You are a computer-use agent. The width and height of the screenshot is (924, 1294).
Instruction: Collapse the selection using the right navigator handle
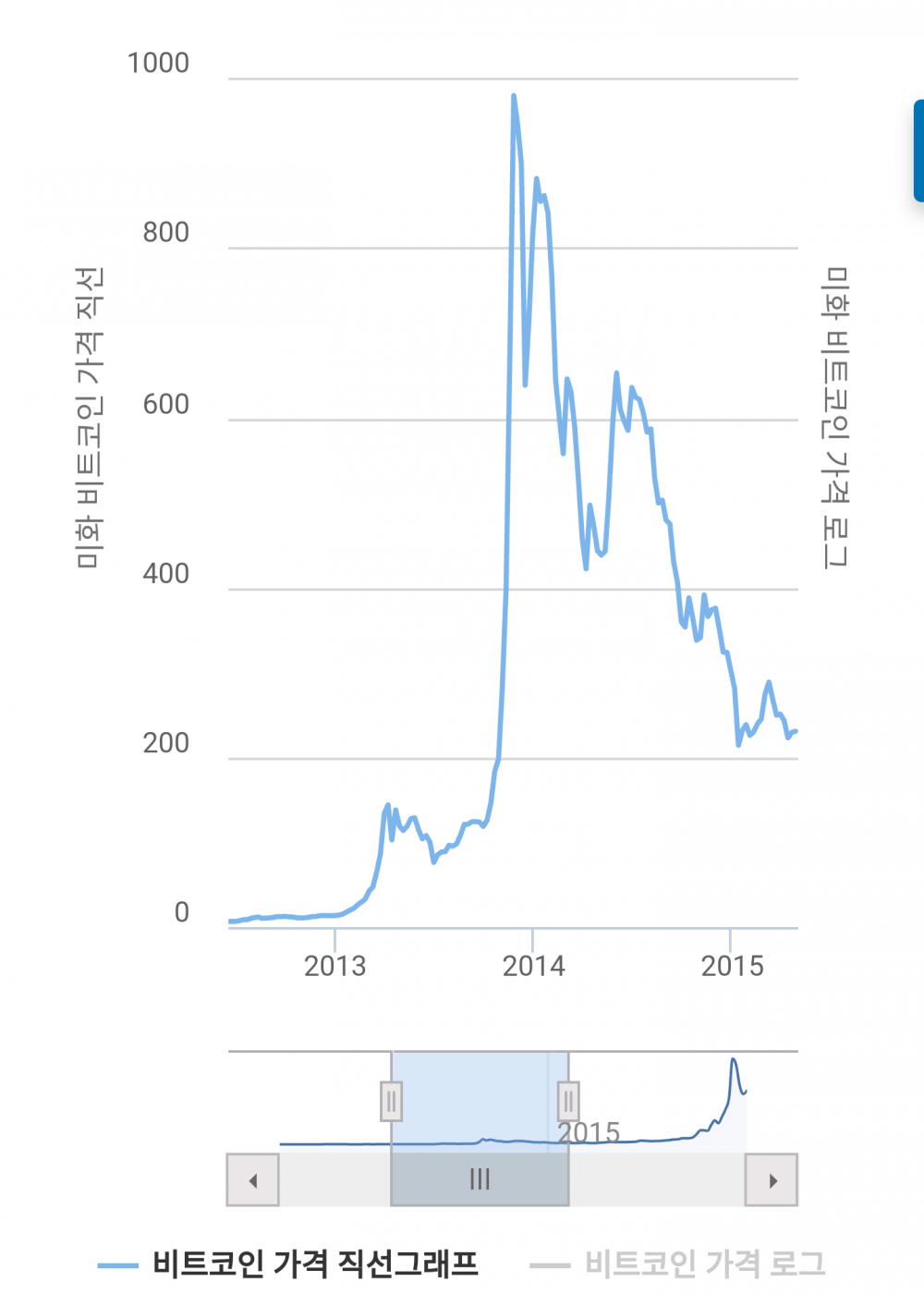(x=568, y=1100)
